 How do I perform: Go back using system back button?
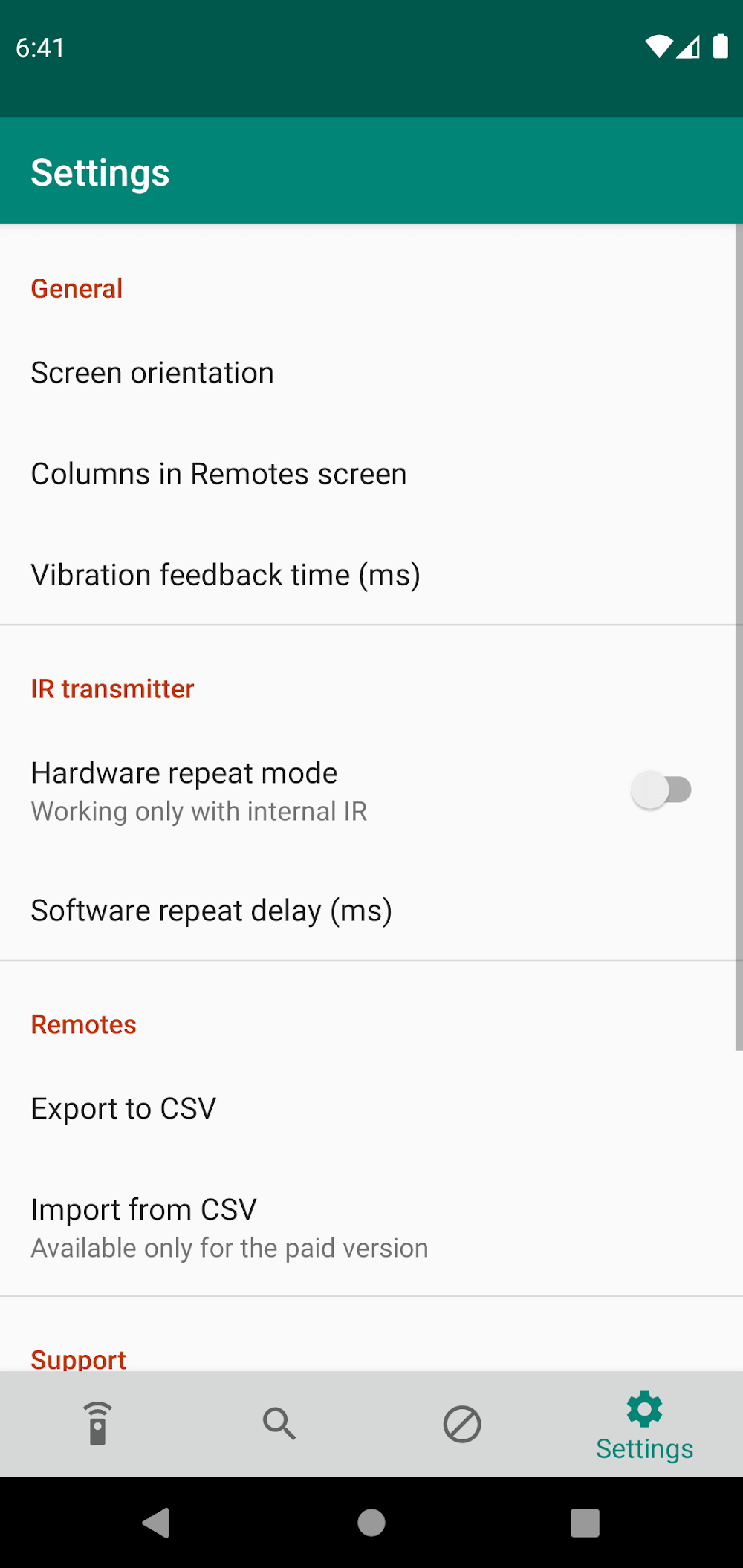click(x=156, y=1523)
